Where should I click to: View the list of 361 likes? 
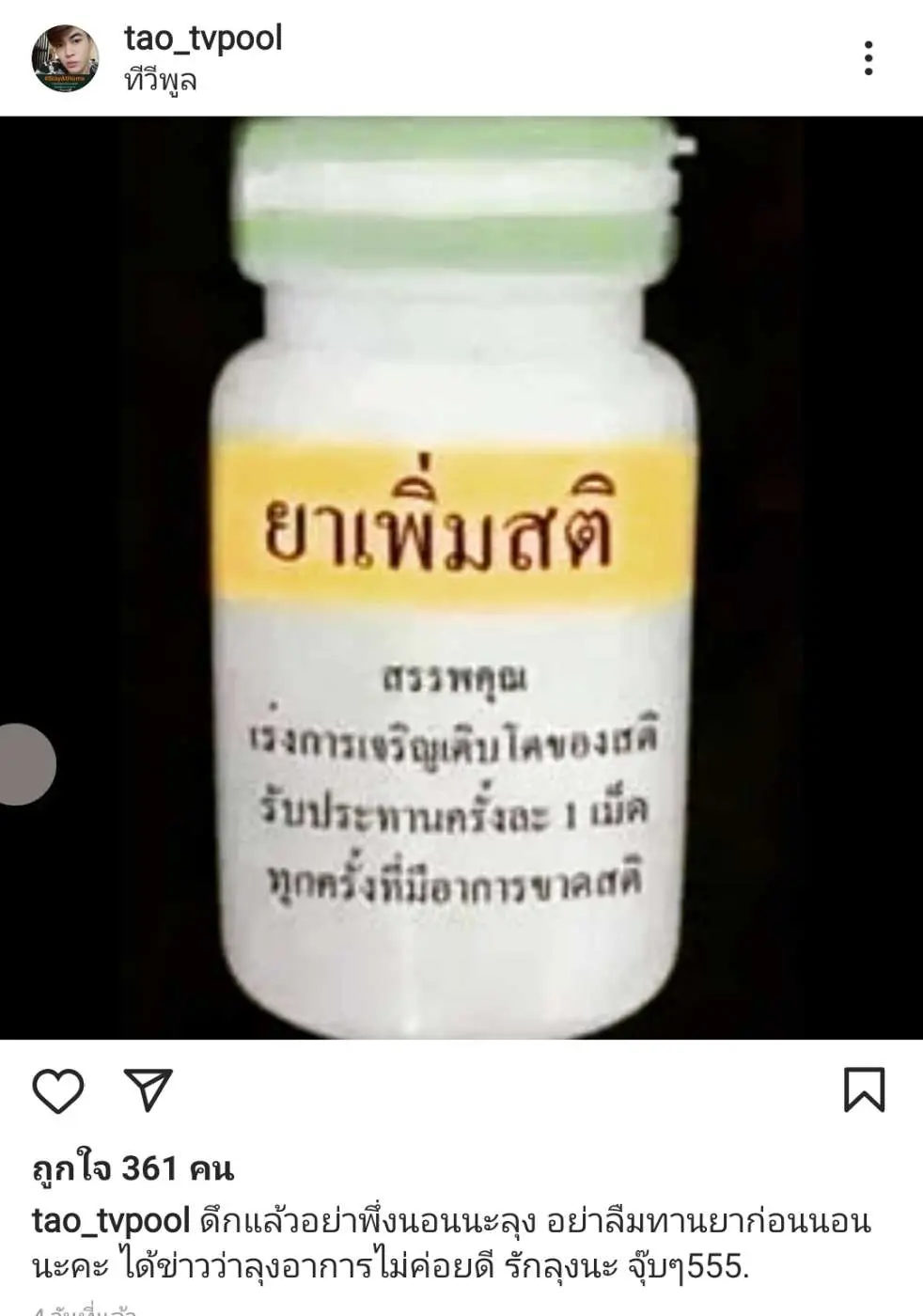pos(133,1168)
